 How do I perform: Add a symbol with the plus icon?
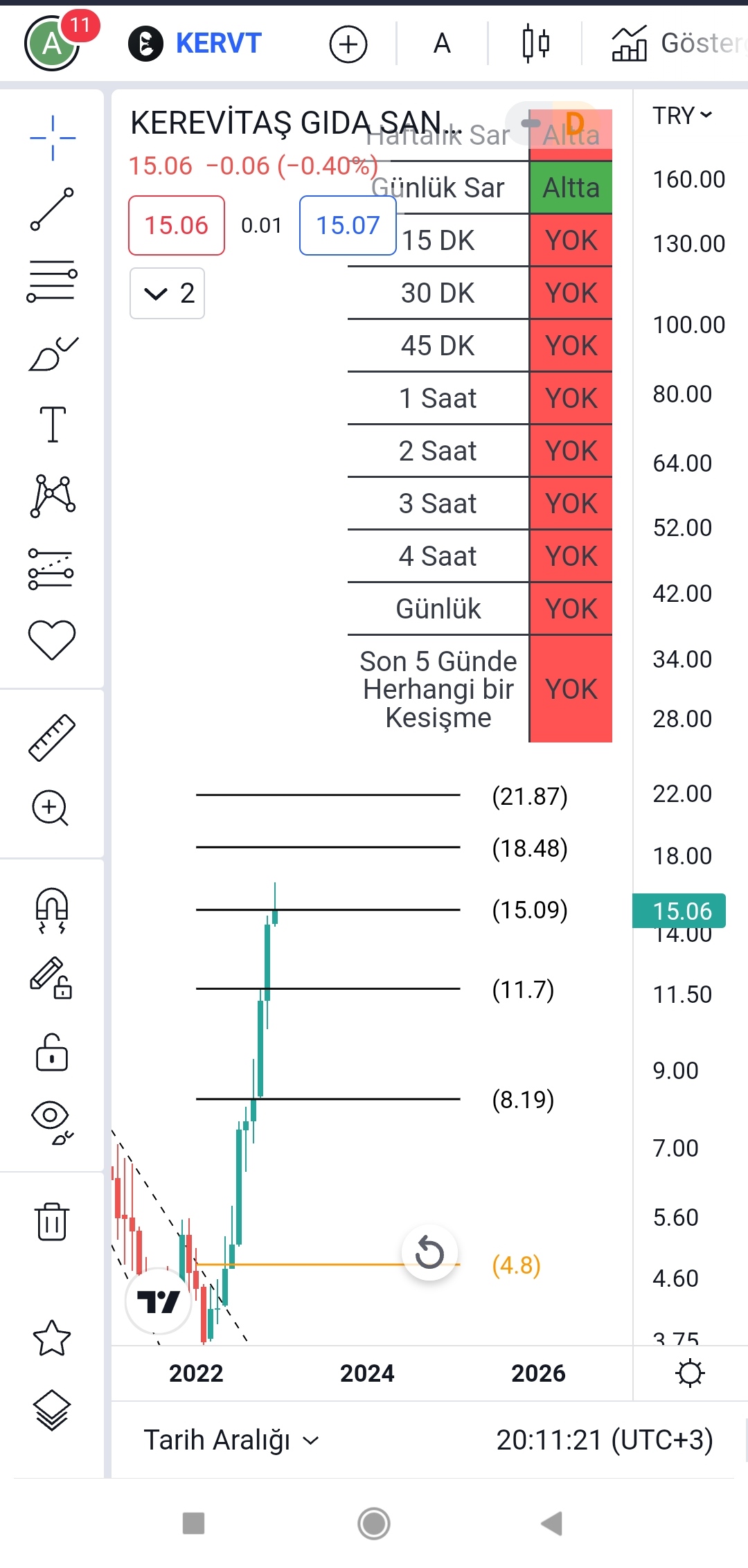coord(348,44)
